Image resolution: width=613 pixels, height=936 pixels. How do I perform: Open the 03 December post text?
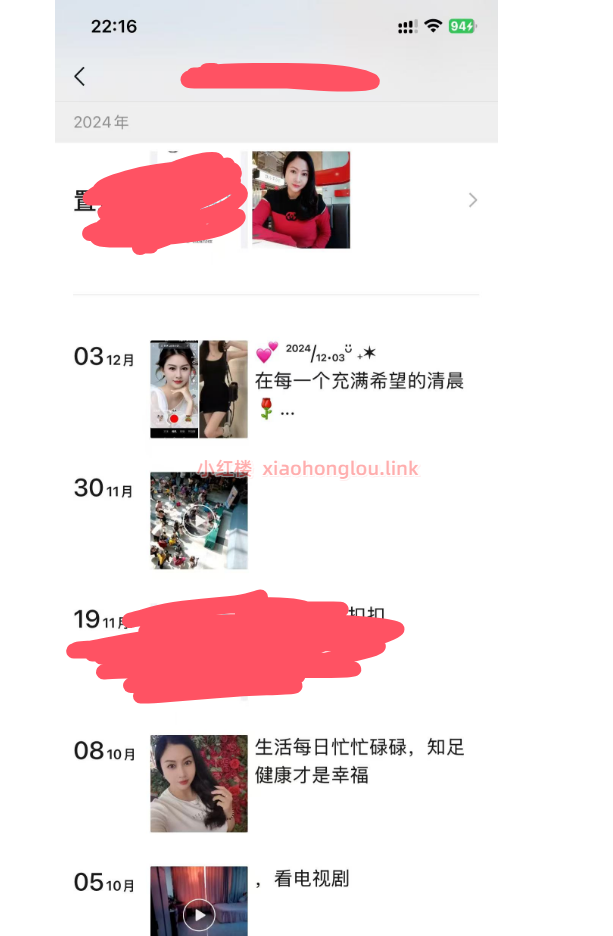coord(358,381)
